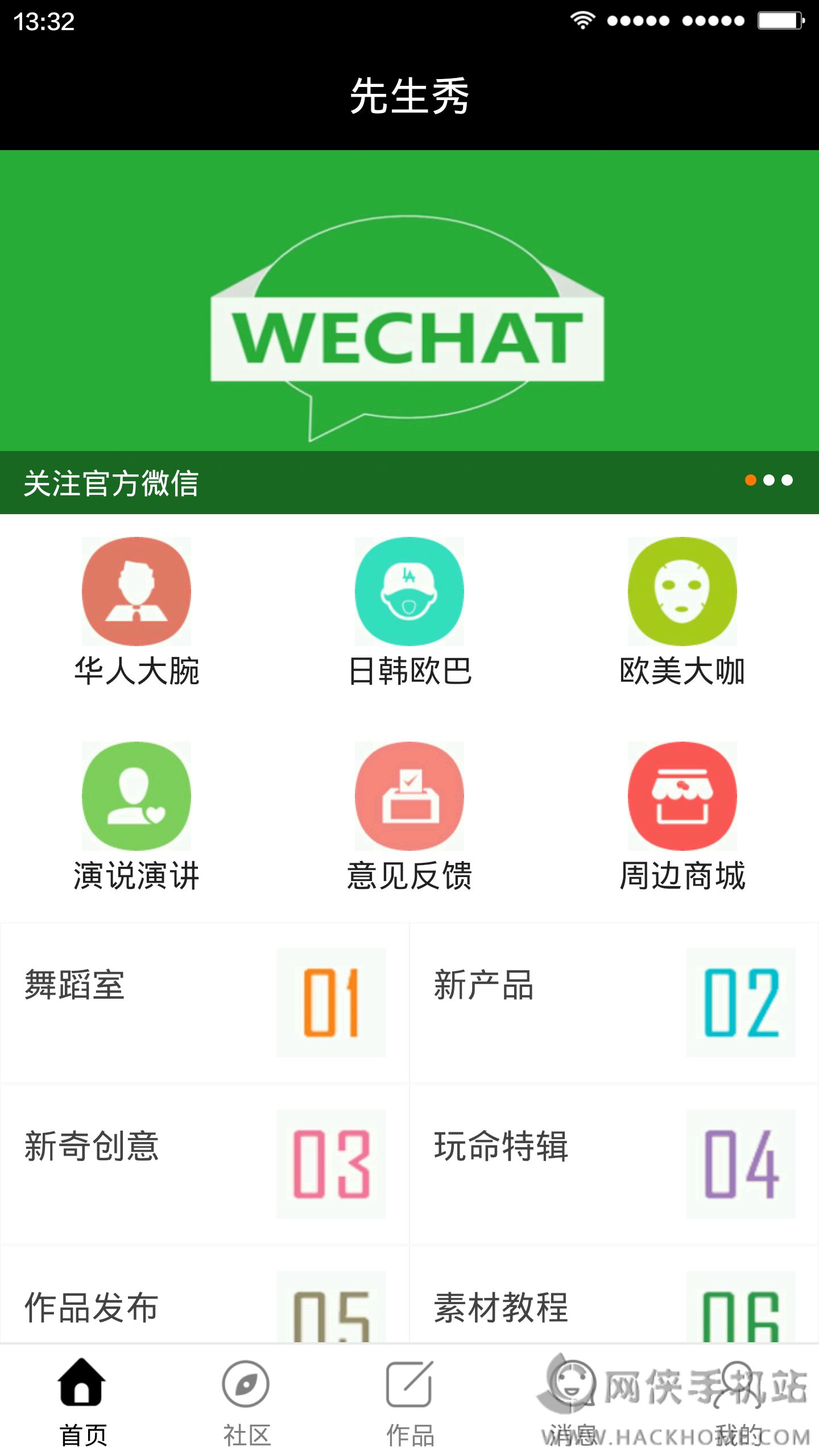Open the 素材教程 card

[614, 1306]
